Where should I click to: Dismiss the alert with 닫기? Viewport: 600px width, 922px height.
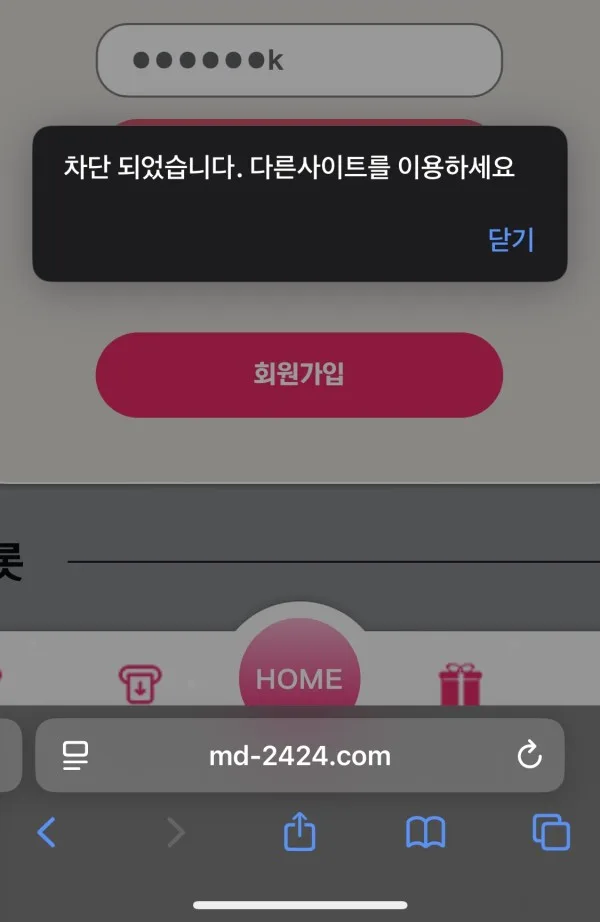tap(511, 239)
